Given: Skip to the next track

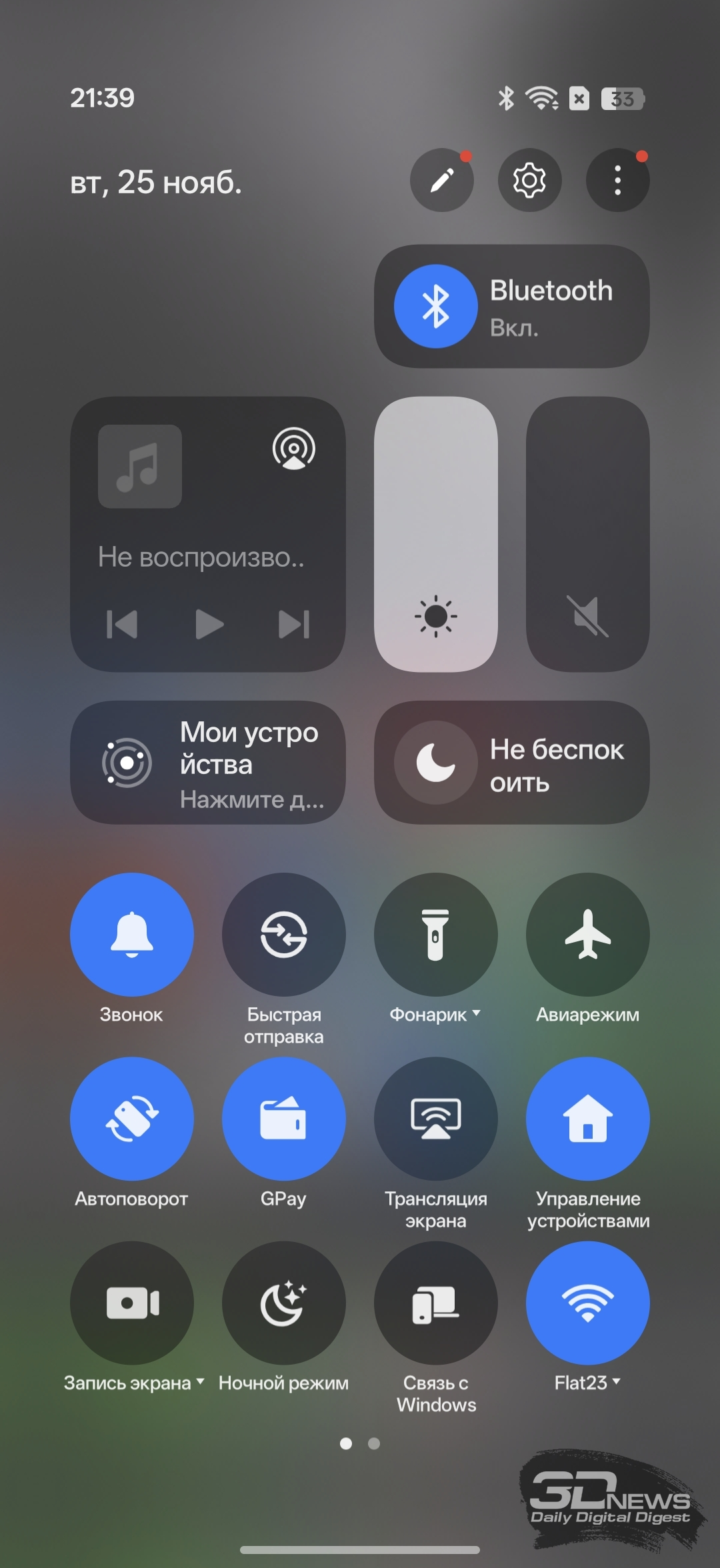Looking at the screenshot, I should (x=293, y=625).
